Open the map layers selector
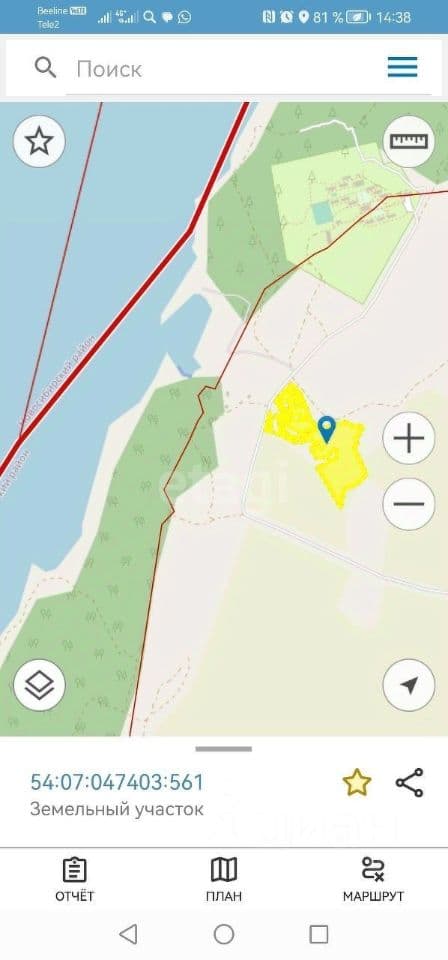Viewport: 448px width, 960px height. 39,684
